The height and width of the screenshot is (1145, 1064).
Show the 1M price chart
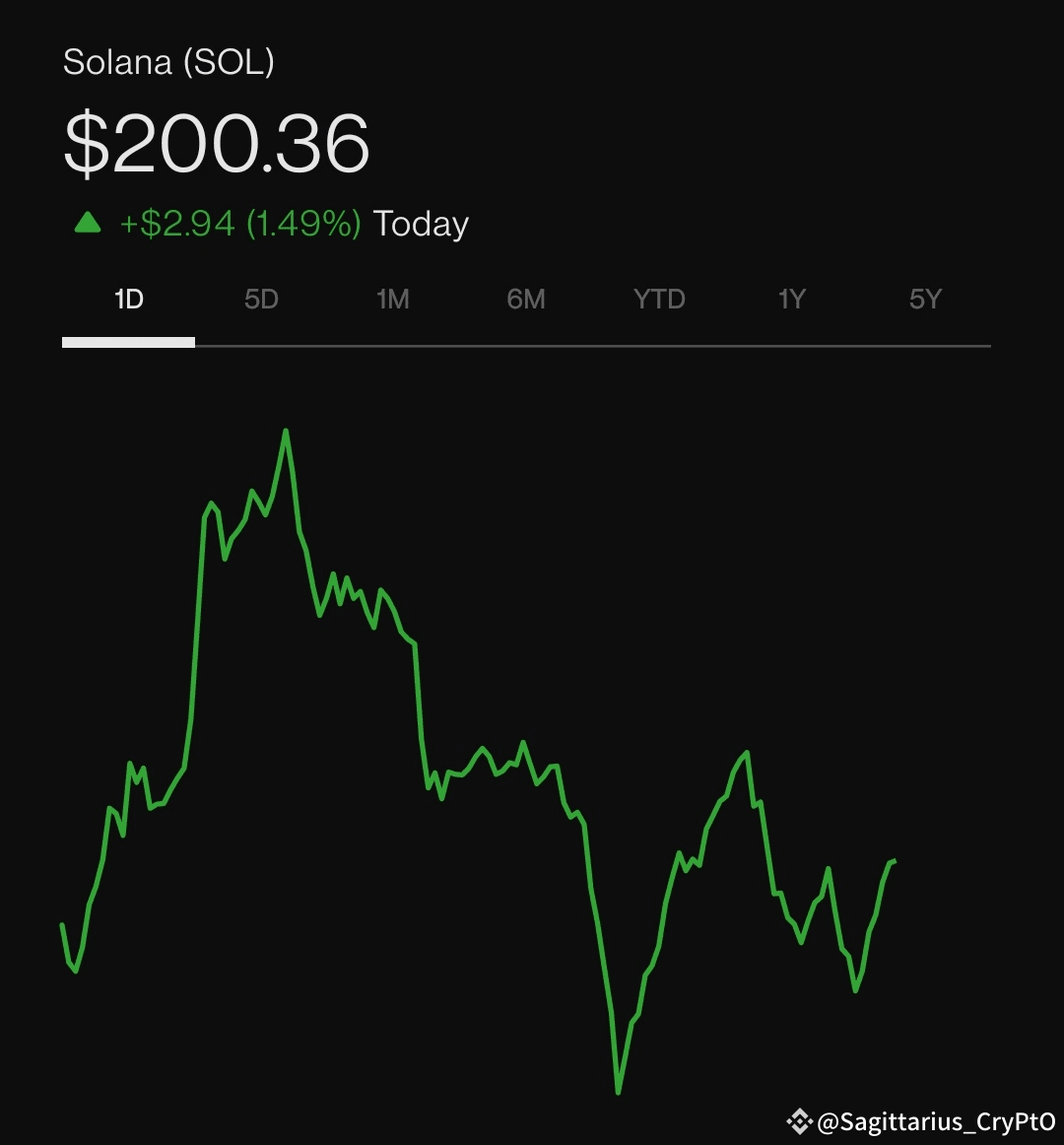(x=393, y=300)
